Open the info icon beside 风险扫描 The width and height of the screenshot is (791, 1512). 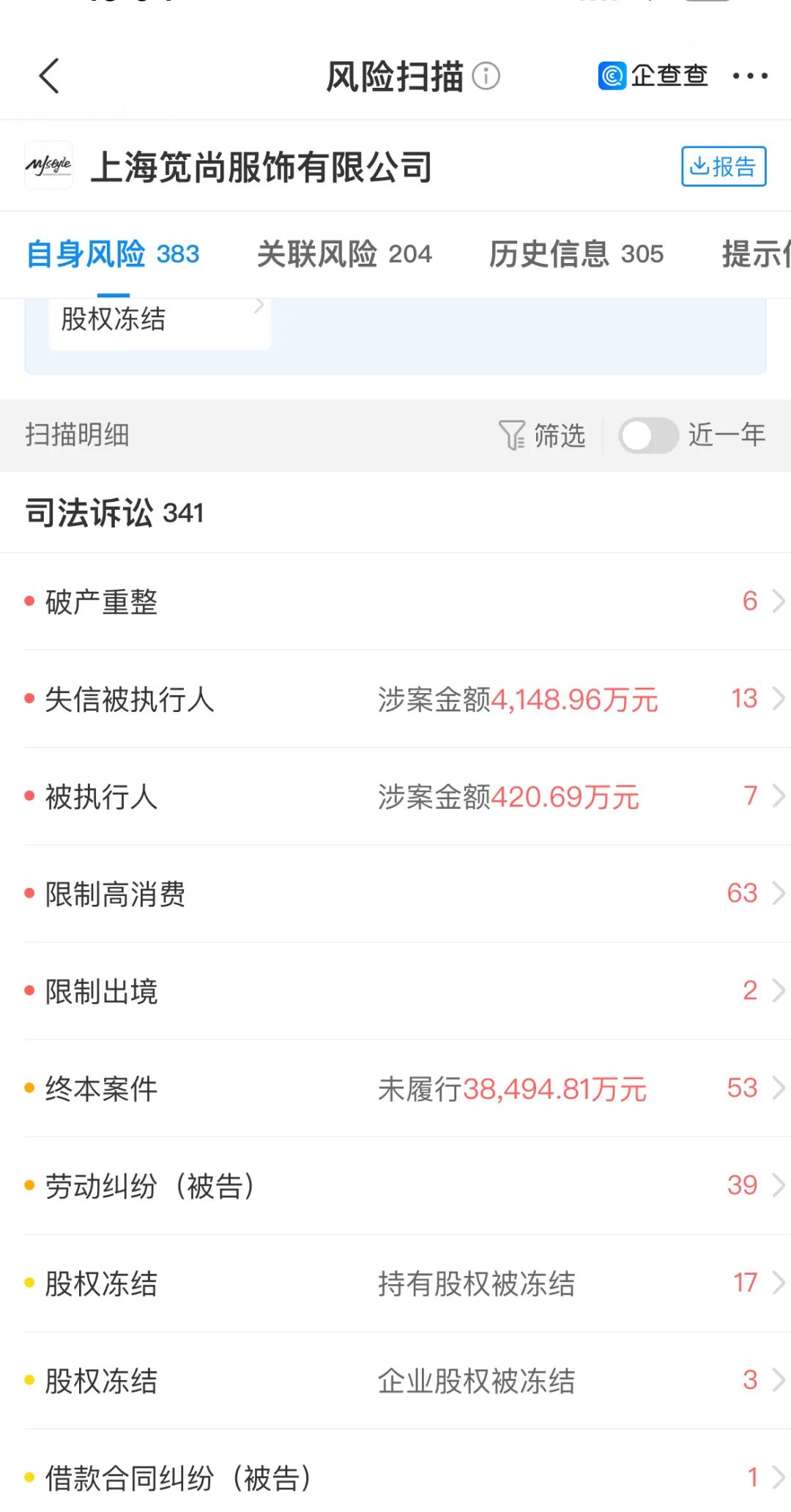[x=486, y=76]
